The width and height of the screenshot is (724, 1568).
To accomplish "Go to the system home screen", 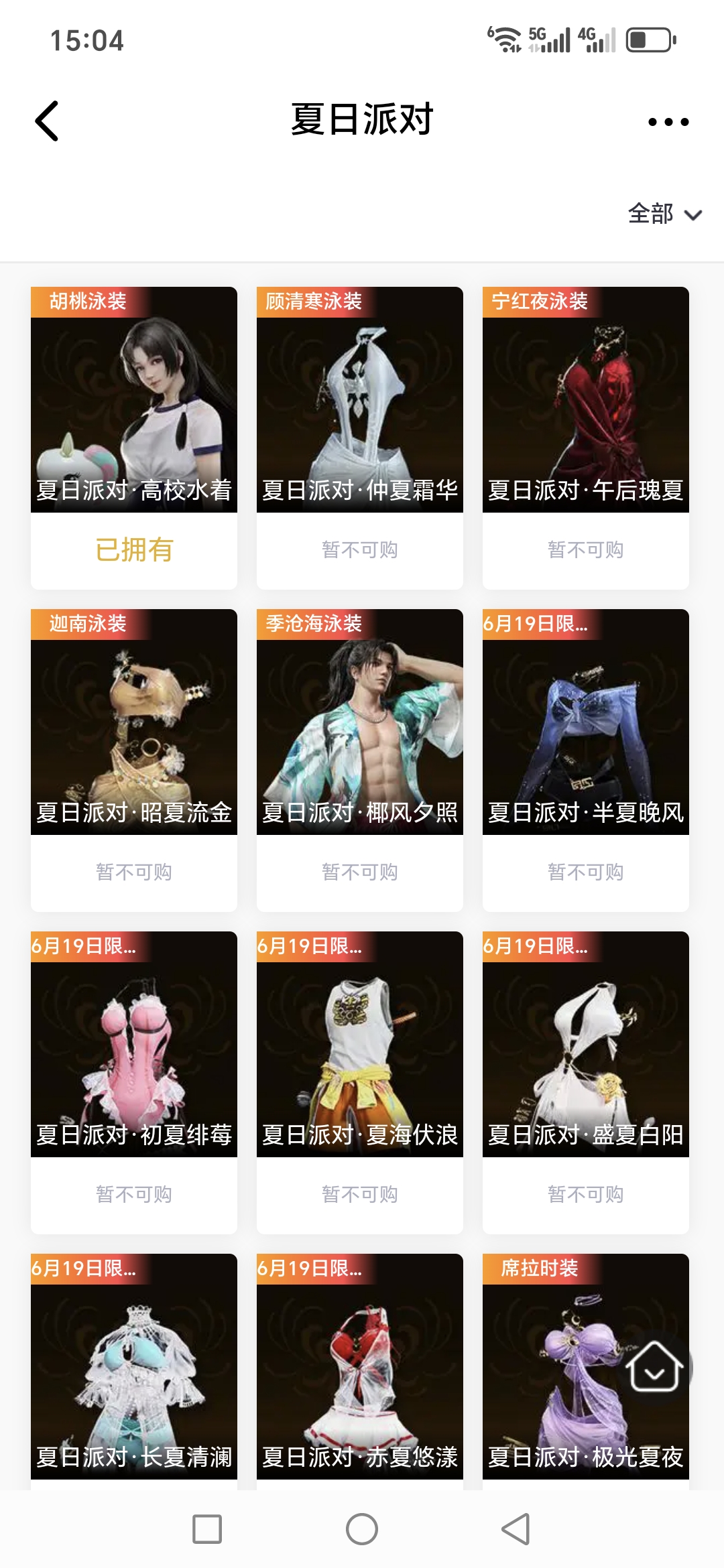I will coord(362,1529).
